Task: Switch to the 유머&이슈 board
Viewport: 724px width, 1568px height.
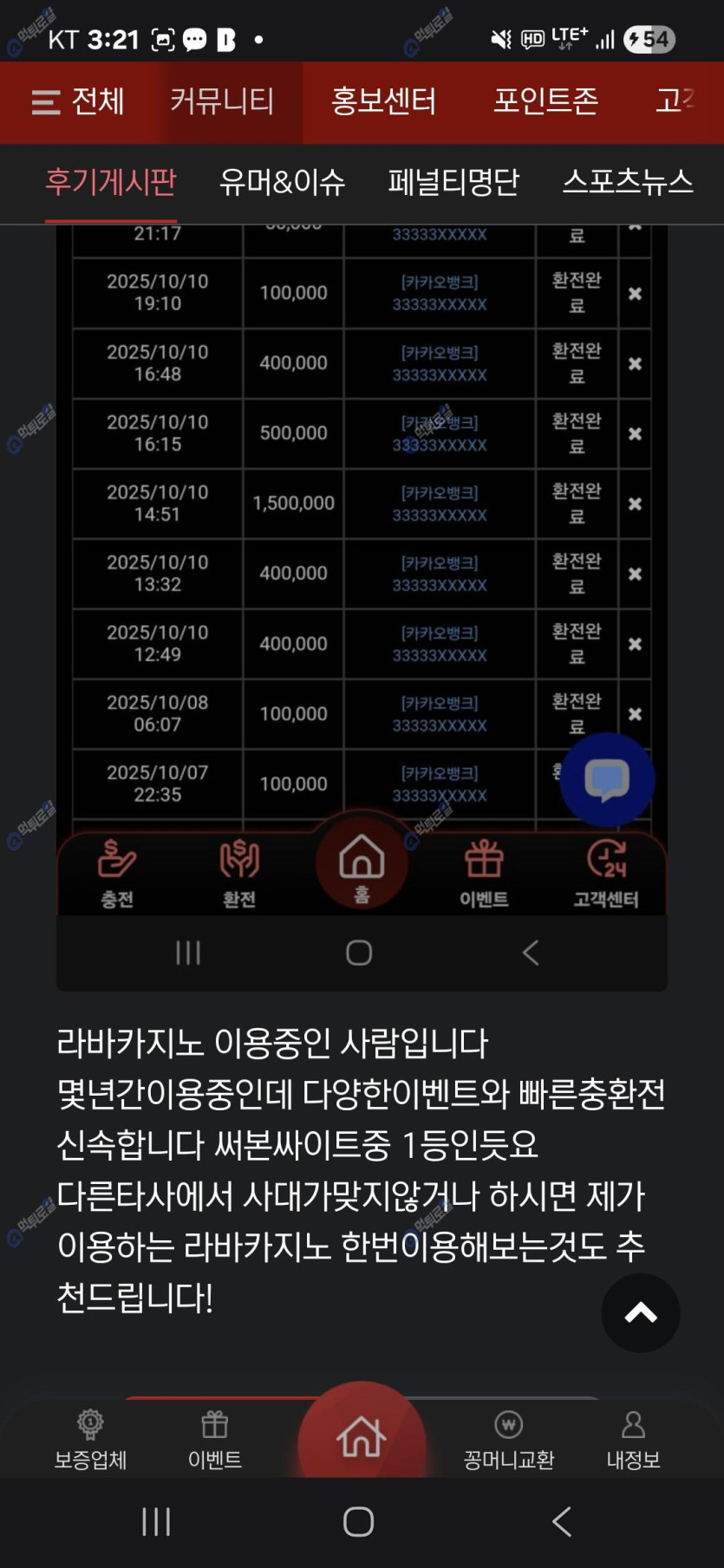Action: click(282, 182)
